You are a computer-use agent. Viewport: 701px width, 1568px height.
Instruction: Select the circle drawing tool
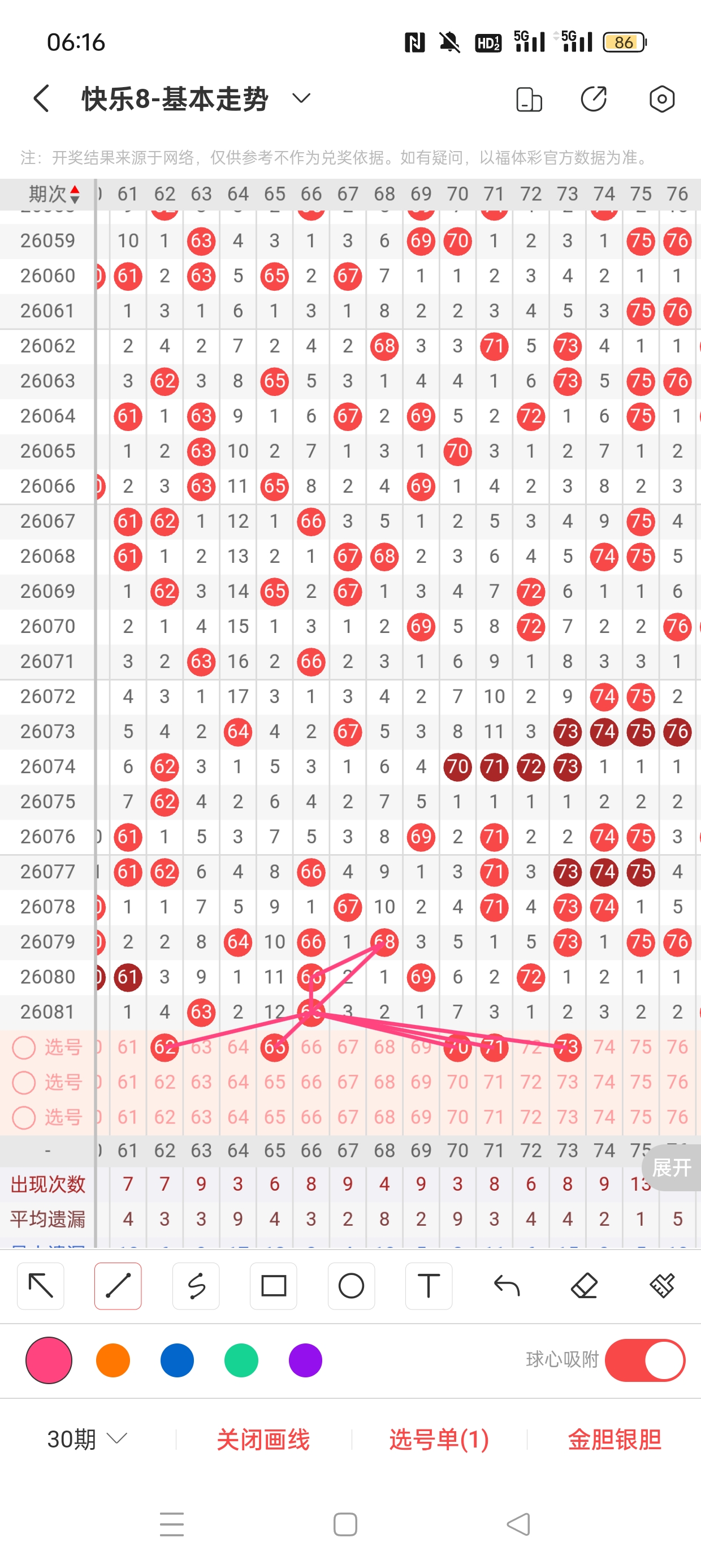click(351, 1286)
